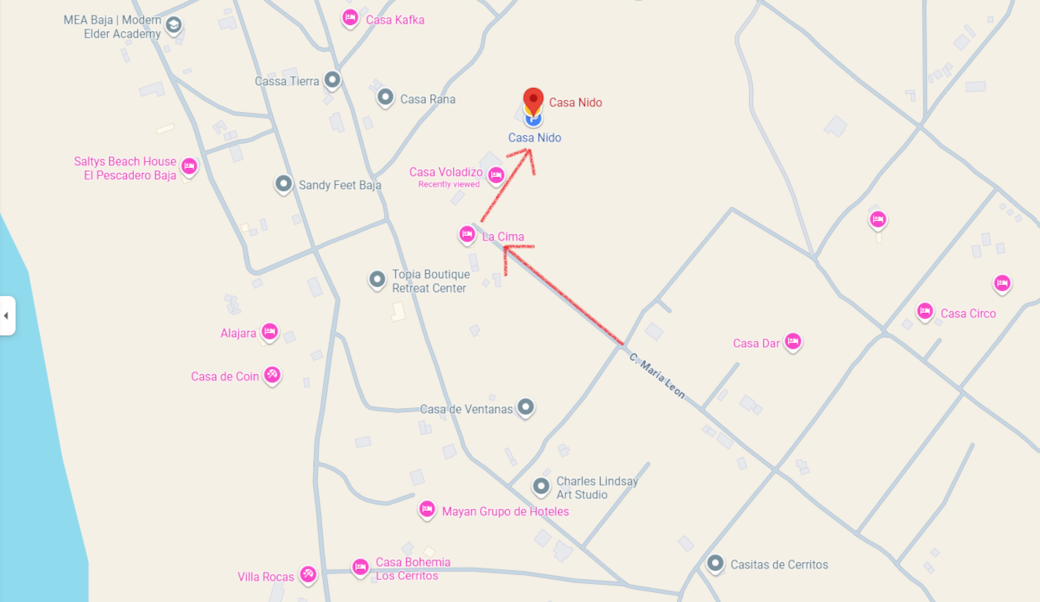Select Casa de Ventanas on the map
1040x602 pixels.
[x=525, y=406]
